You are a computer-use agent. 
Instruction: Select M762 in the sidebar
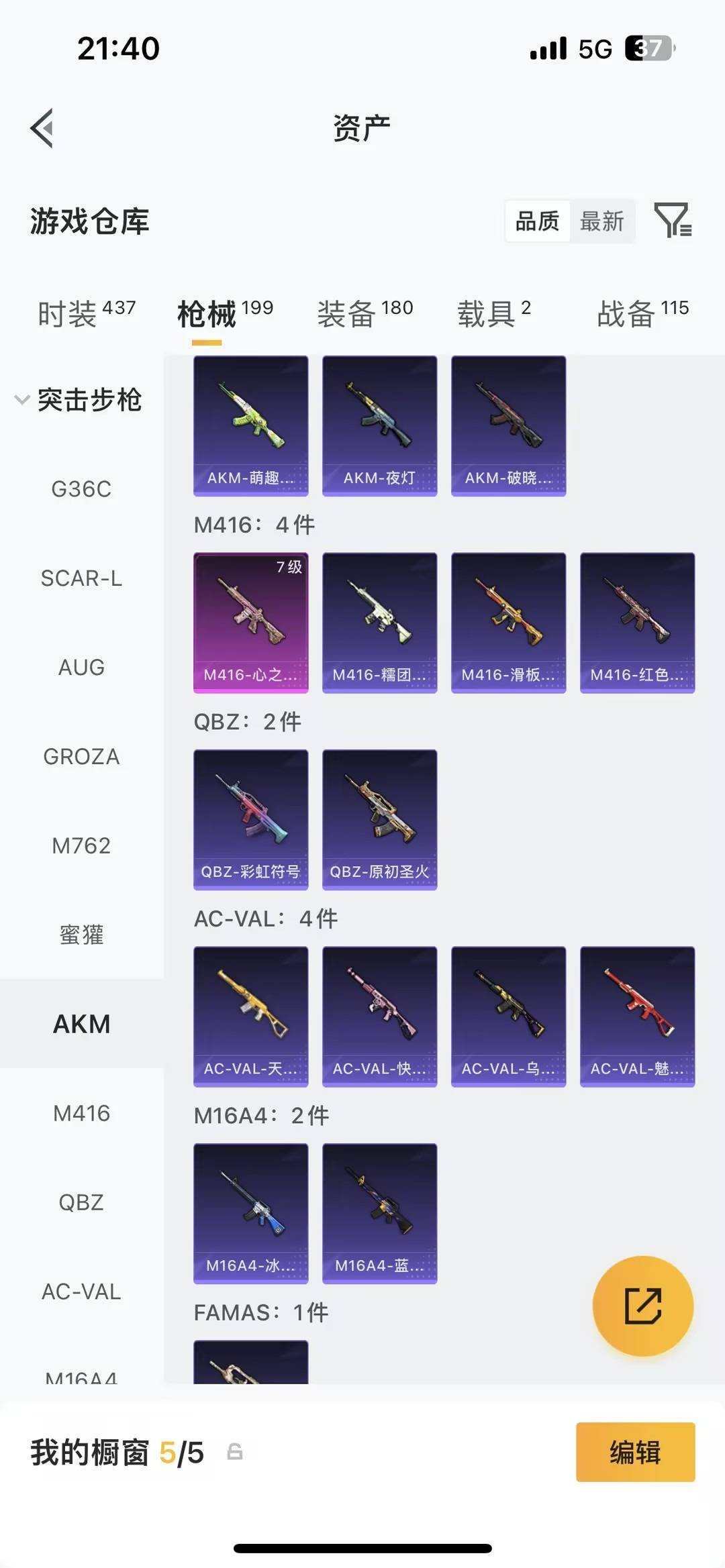tap(81, 846)
